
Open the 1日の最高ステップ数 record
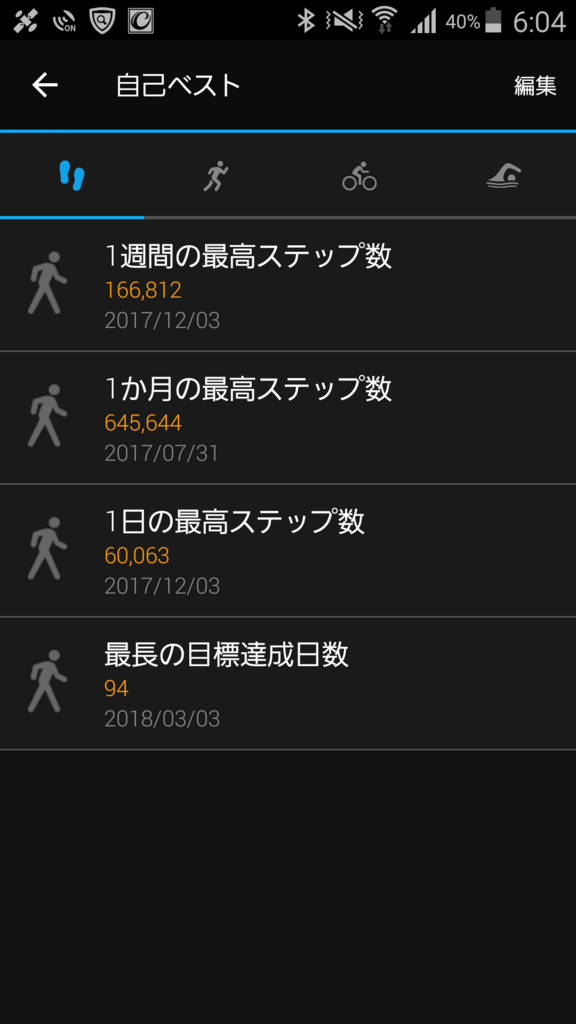click(x=288, y=551)
